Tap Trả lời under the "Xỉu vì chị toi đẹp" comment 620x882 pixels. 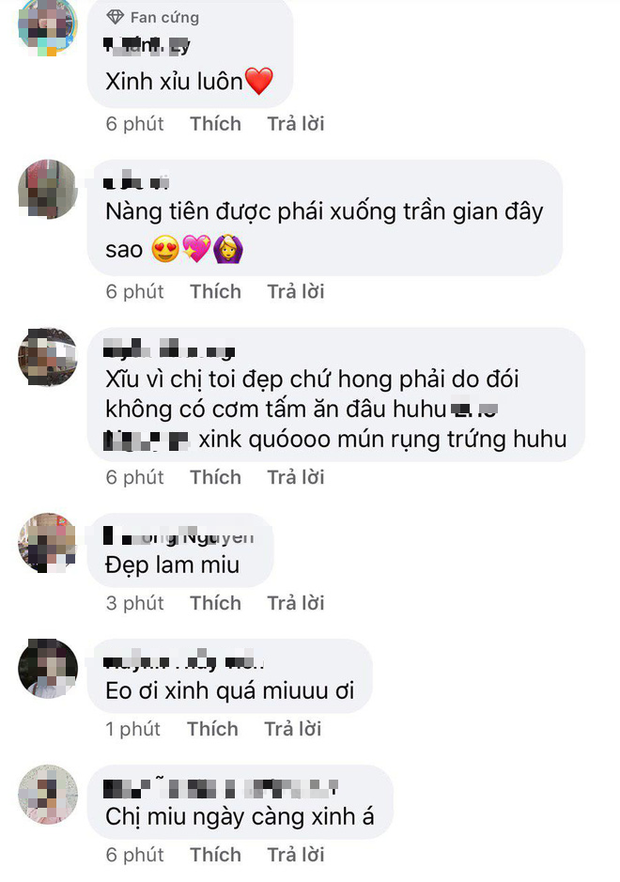pyautogui.click(x=295, y=477)
